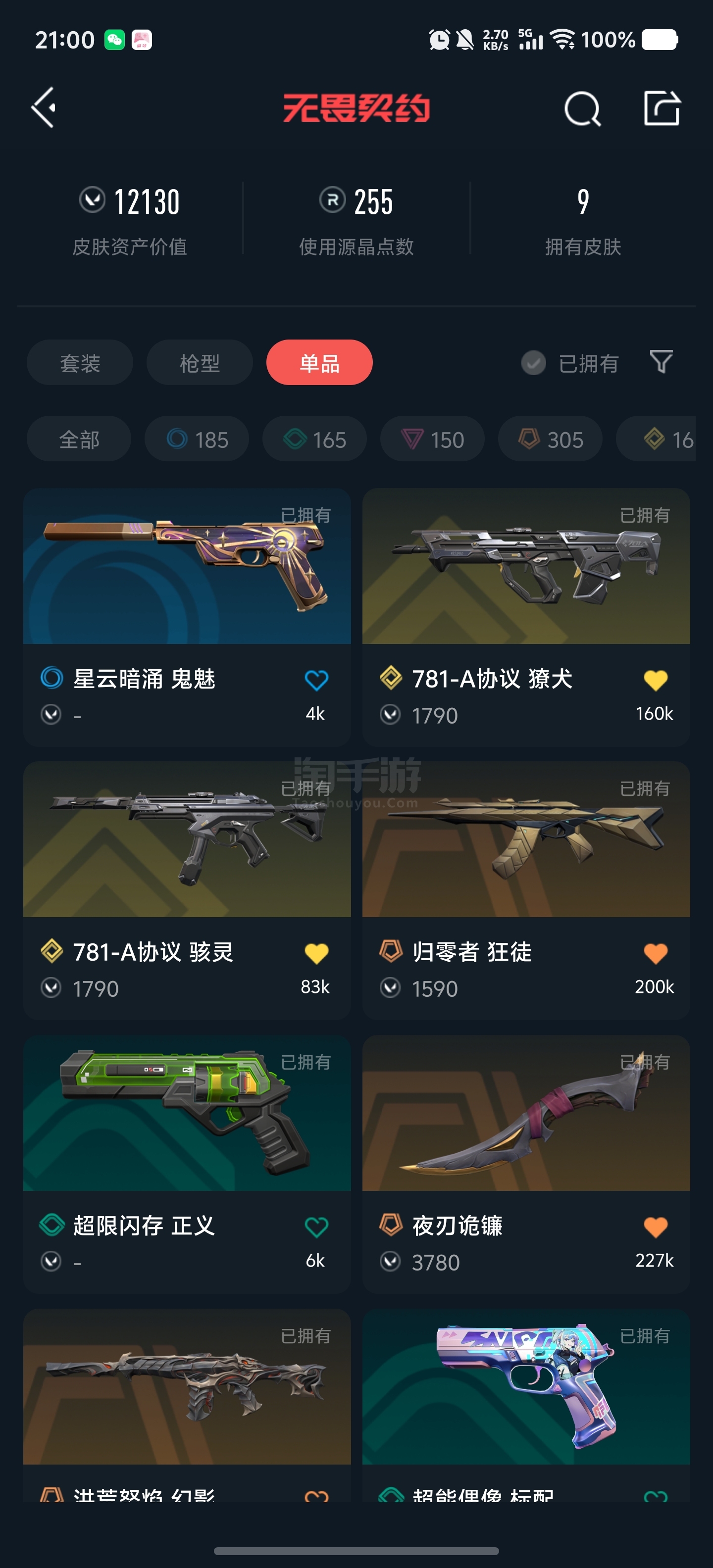The width and height of the screenshot is (713, 1568).
Task: Open the 781-A协议 獠犬 skin card
Action: click(526, 617)
